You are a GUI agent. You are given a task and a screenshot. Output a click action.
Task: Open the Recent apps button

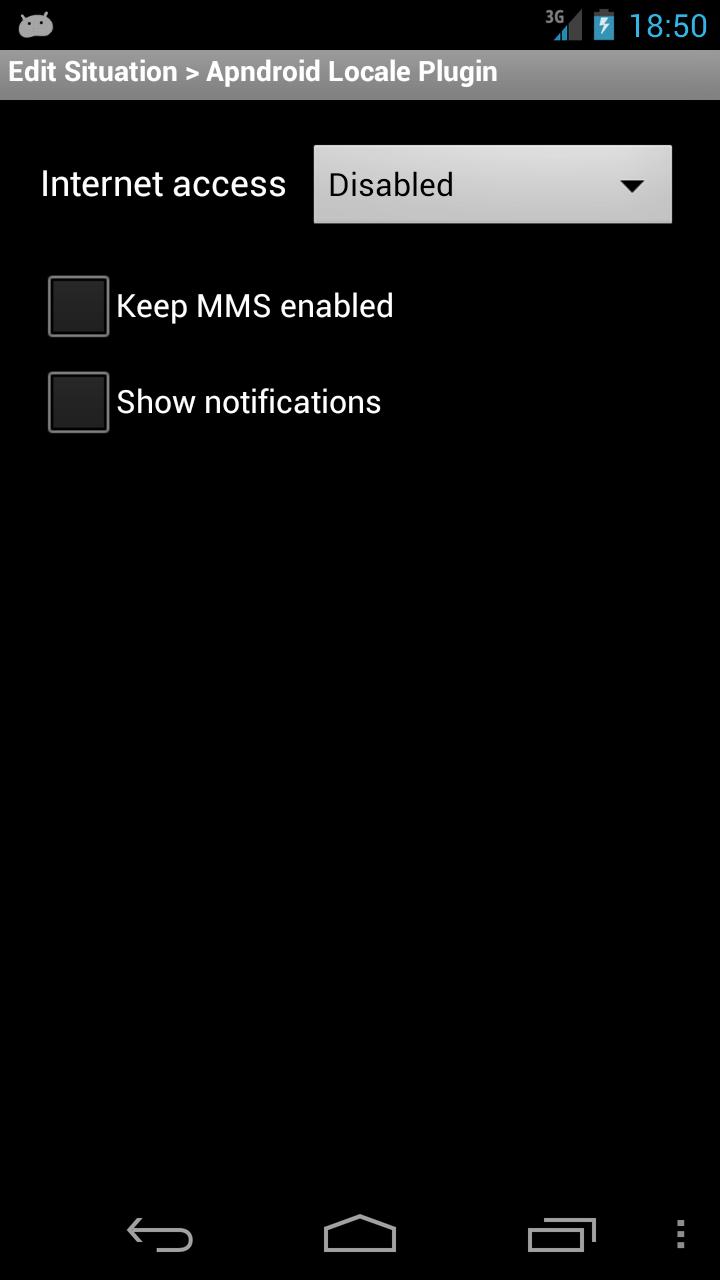tap(561, 1236)
